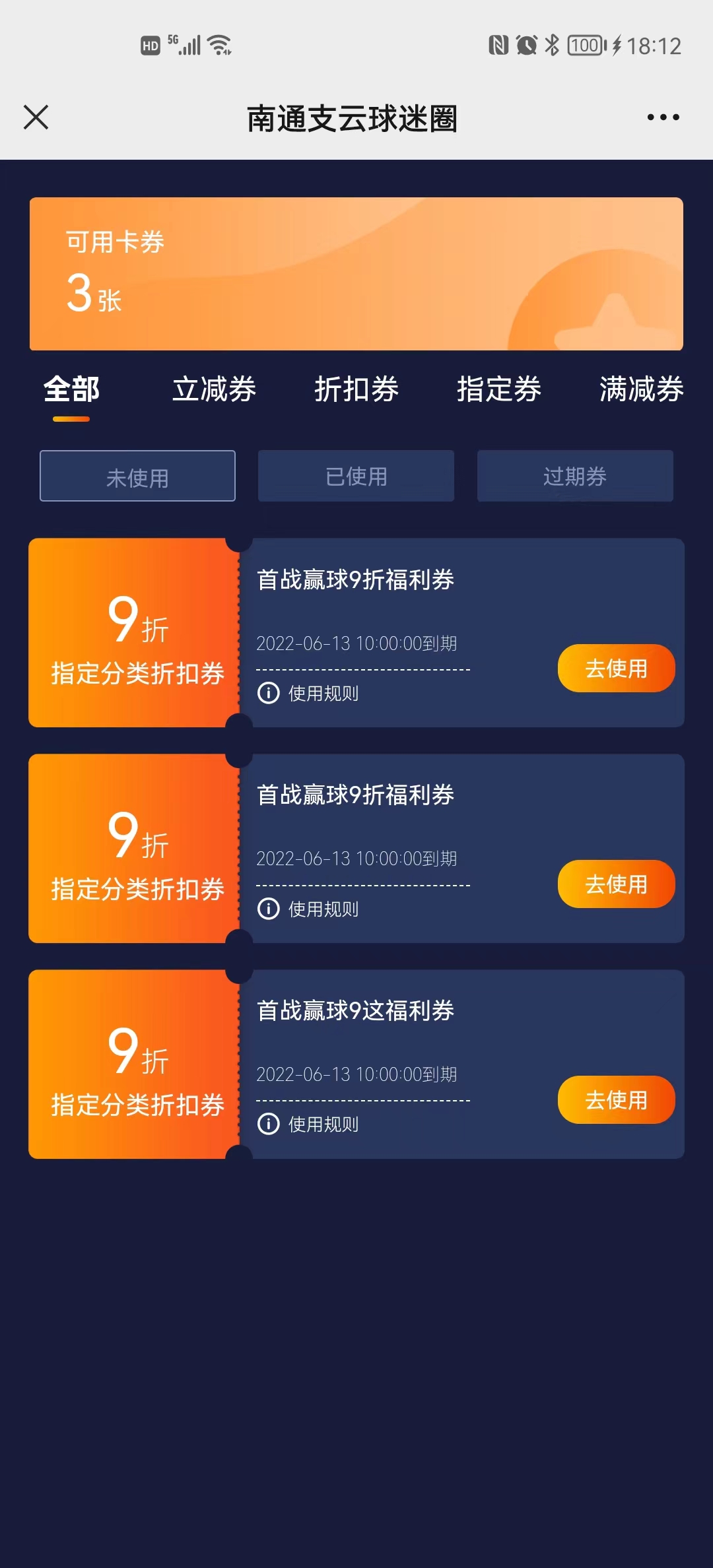Screen dimensions: 713x1568
Task: Switch to the 立减券 tab
Action: click(x=214, y=389)
